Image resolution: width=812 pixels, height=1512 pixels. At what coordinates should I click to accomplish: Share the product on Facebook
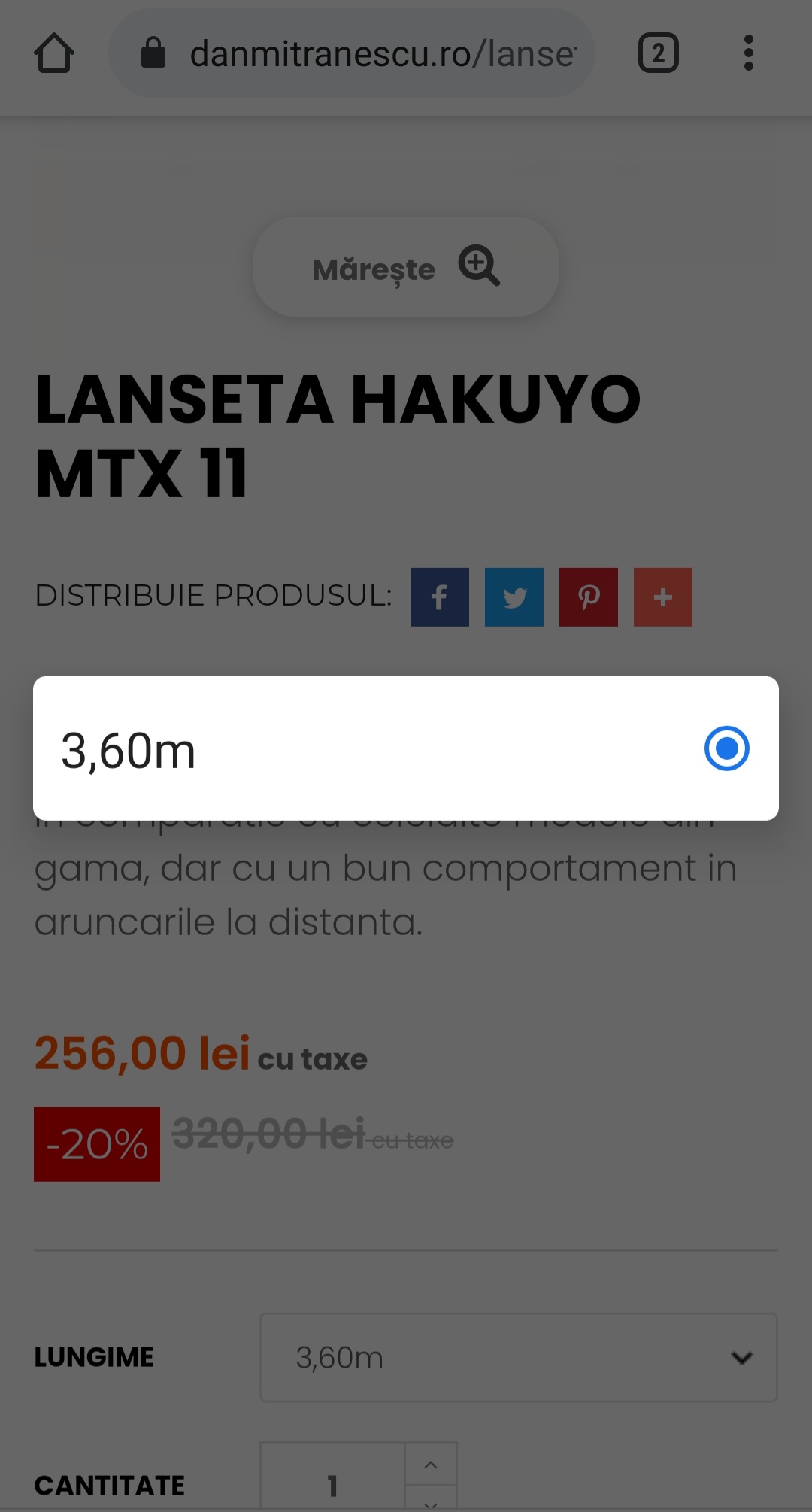tap(440, 597)
